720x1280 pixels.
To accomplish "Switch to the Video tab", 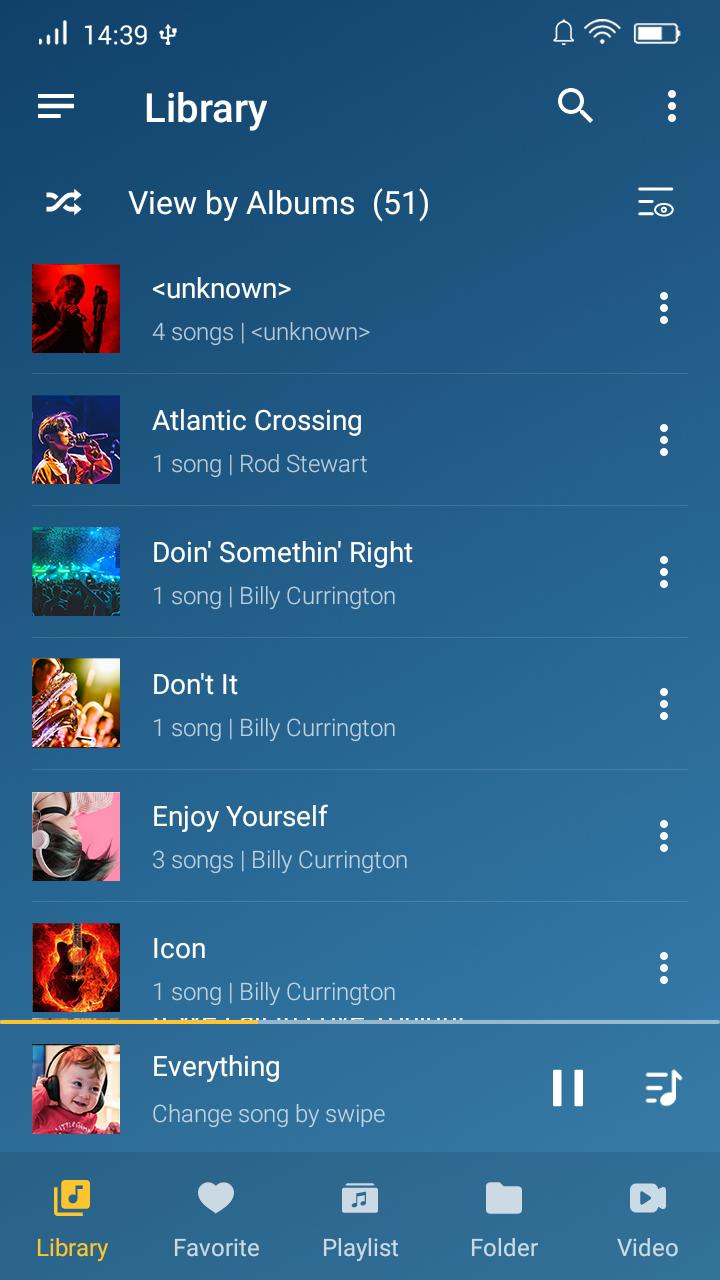I will pyautogui.click(x=647, y=1219).
